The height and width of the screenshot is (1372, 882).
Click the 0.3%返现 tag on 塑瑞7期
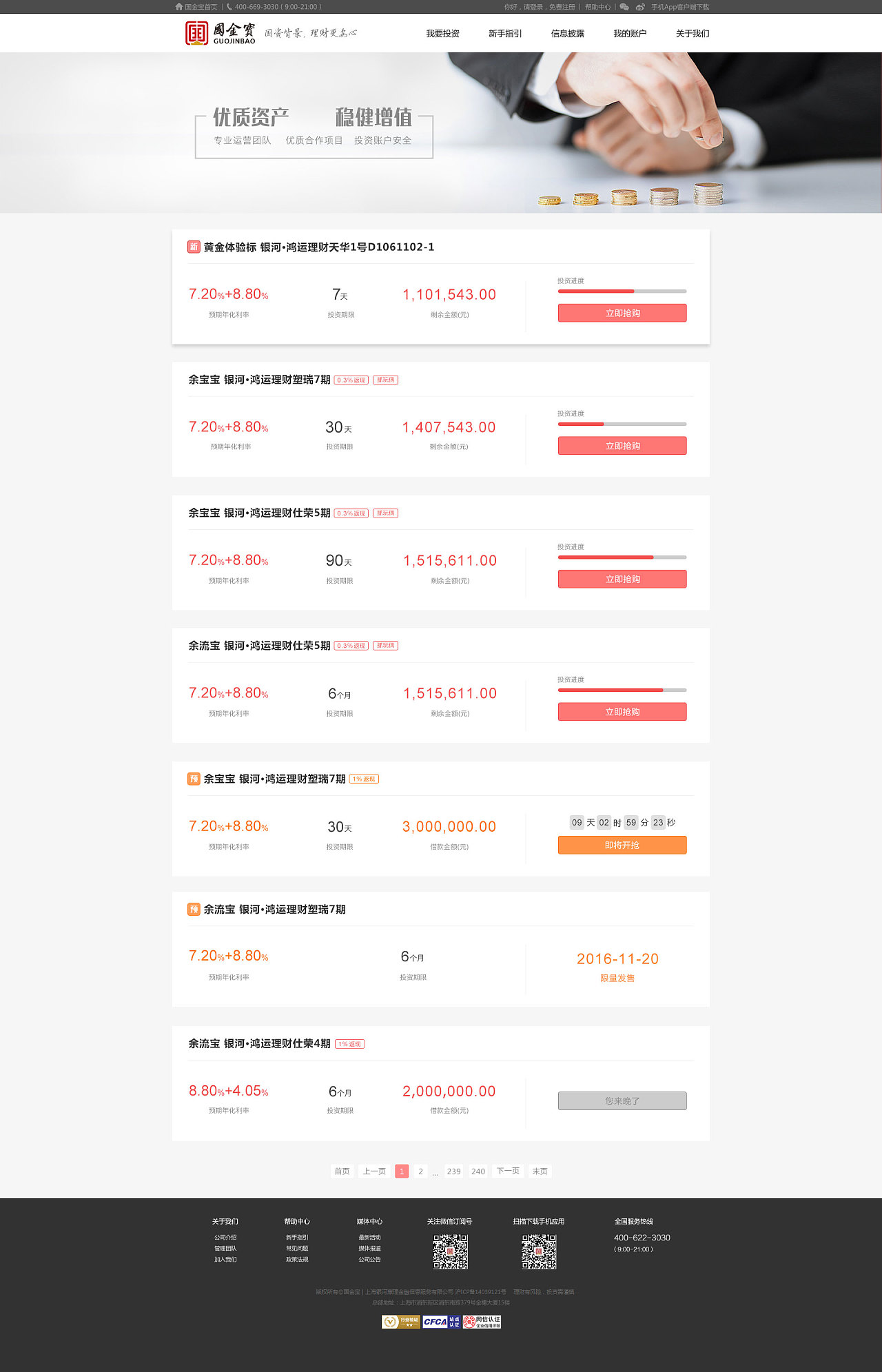point(352,380)
